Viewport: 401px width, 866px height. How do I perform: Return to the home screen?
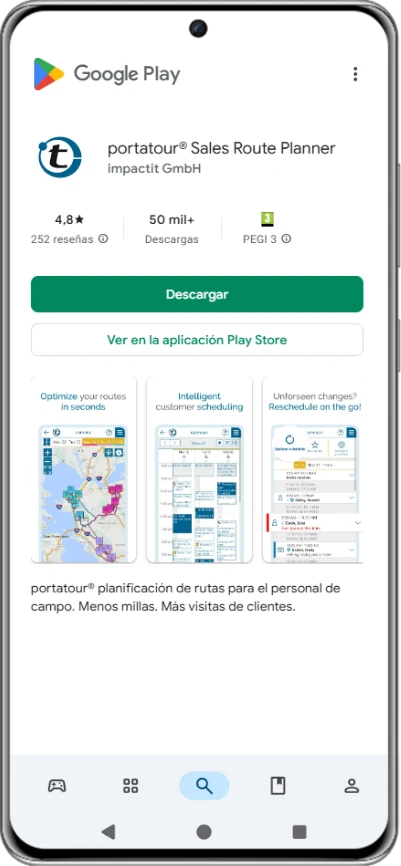coord(204,832)
